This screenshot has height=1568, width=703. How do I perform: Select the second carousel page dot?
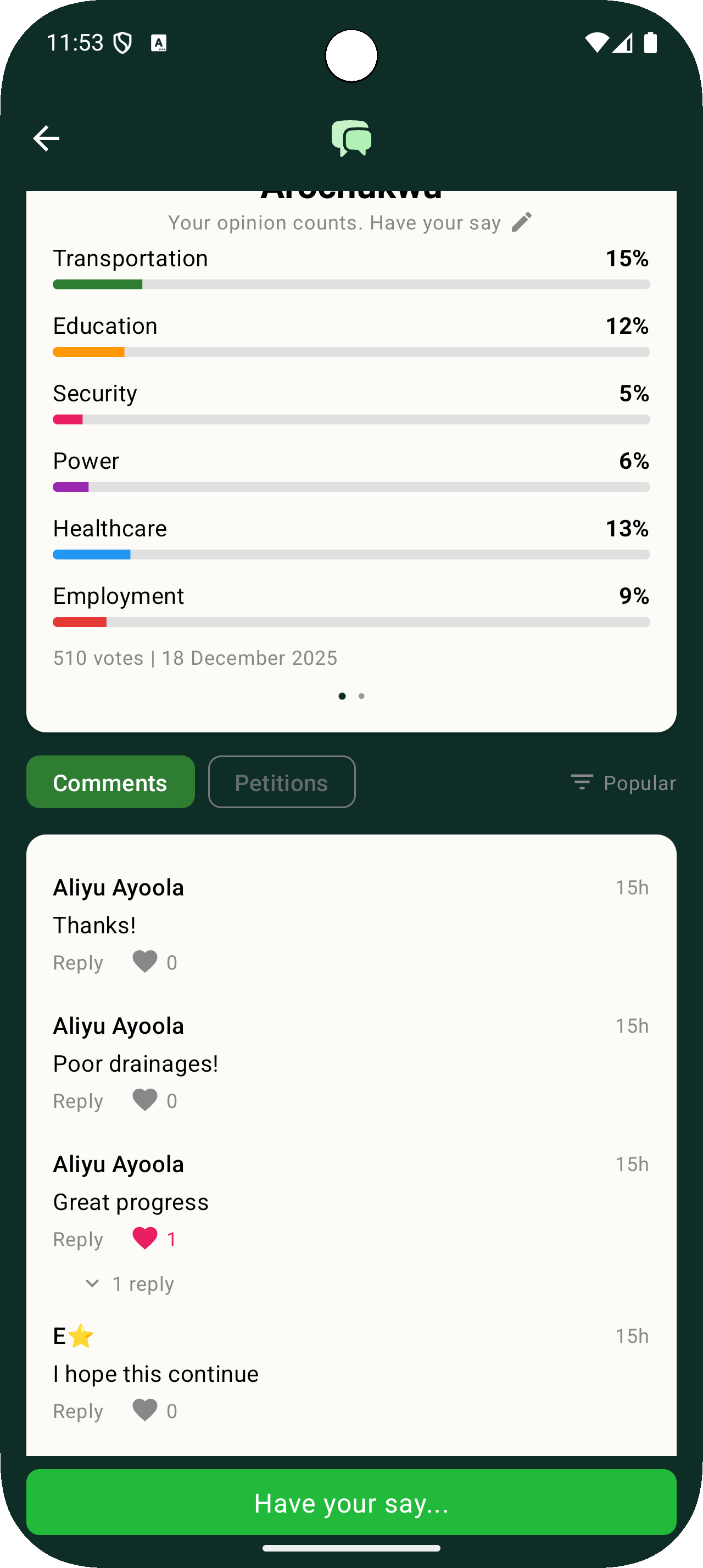361,696
